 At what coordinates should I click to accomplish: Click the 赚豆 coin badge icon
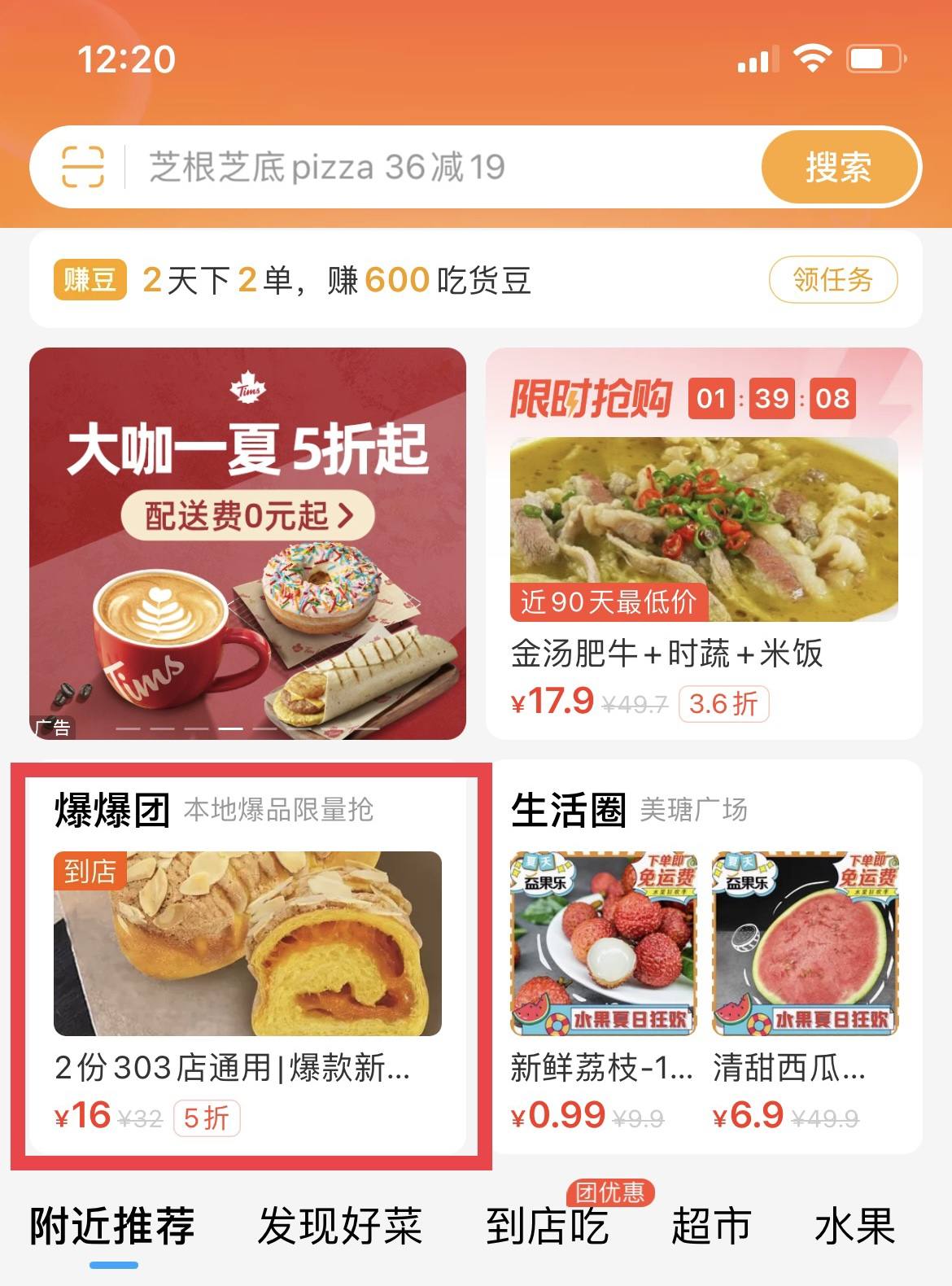click(90, 279)
